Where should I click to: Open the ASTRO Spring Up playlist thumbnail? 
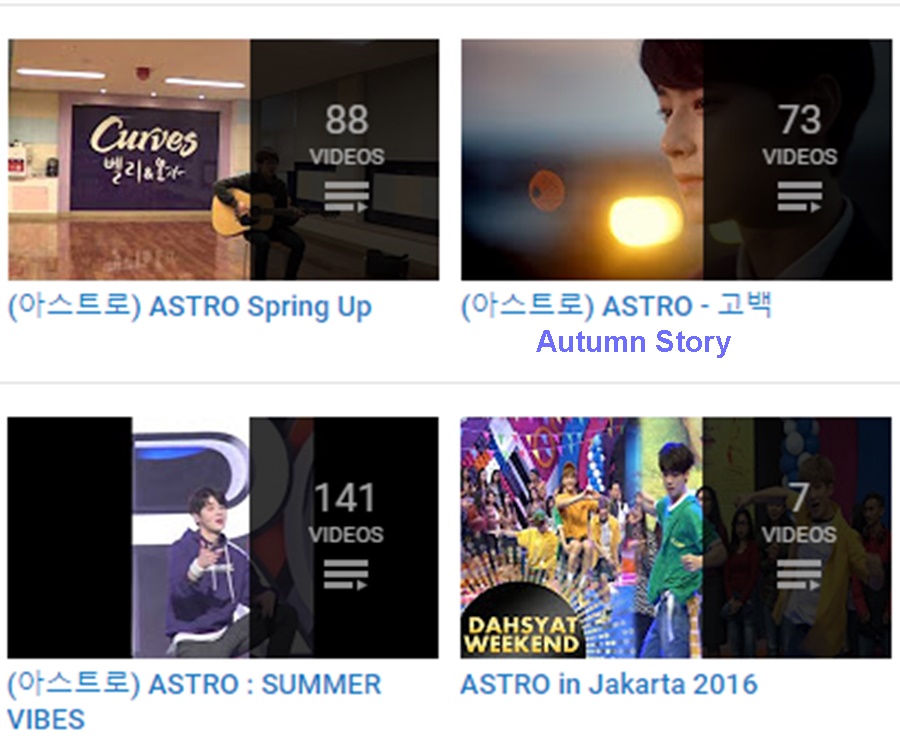point(223,160)
